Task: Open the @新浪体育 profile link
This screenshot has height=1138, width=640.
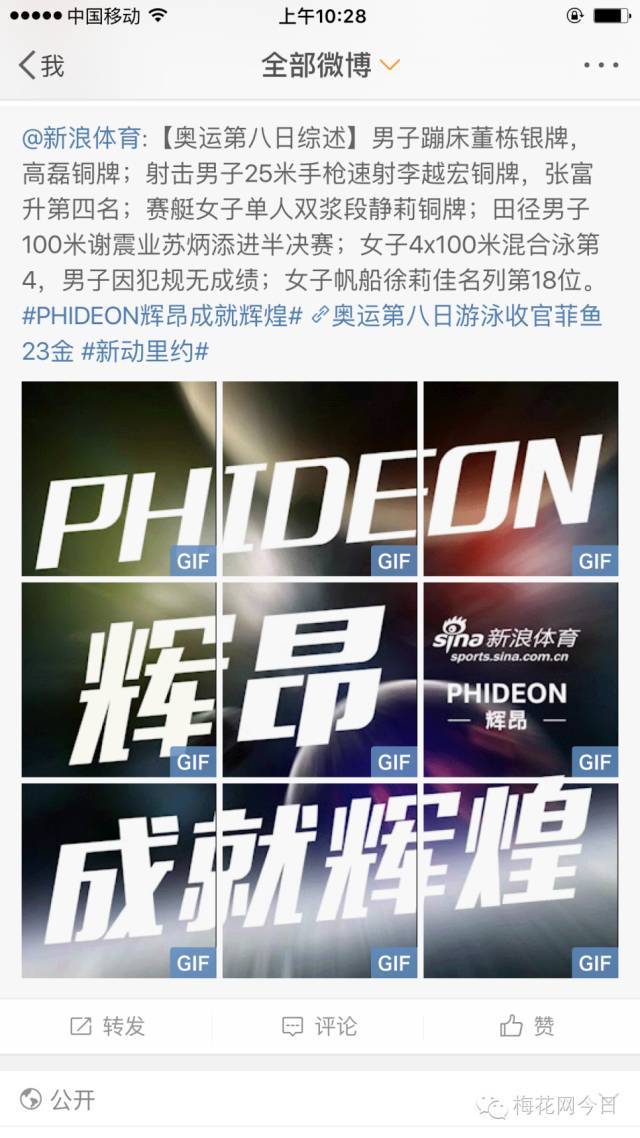Action: click(82, 137)
